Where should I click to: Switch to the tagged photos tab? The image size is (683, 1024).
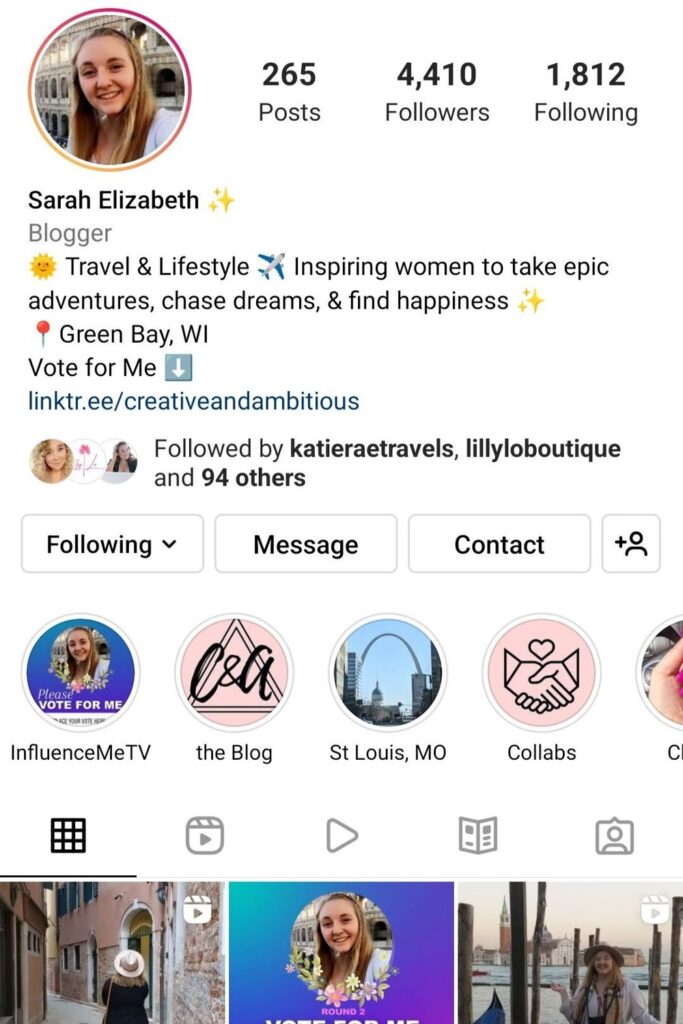pos(614,836)
